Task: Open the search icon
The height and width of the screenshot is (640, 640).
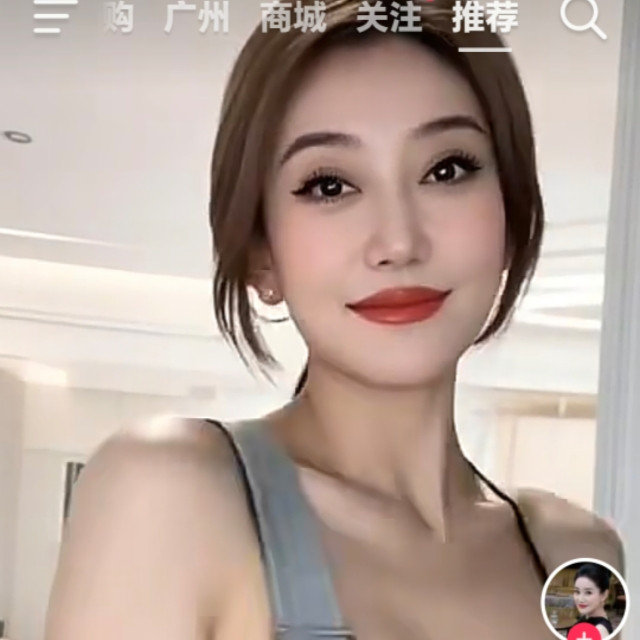Action: click(583, 17)
